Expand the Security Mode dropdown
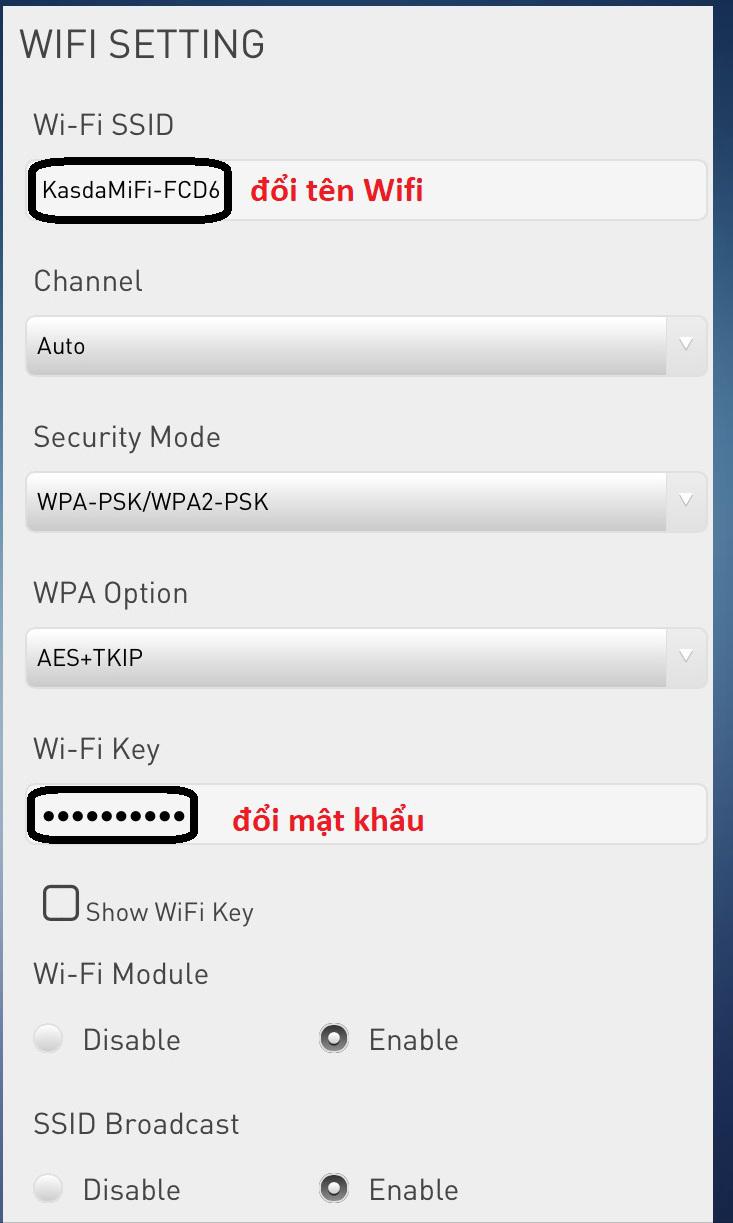 click(x=366, y=502)
